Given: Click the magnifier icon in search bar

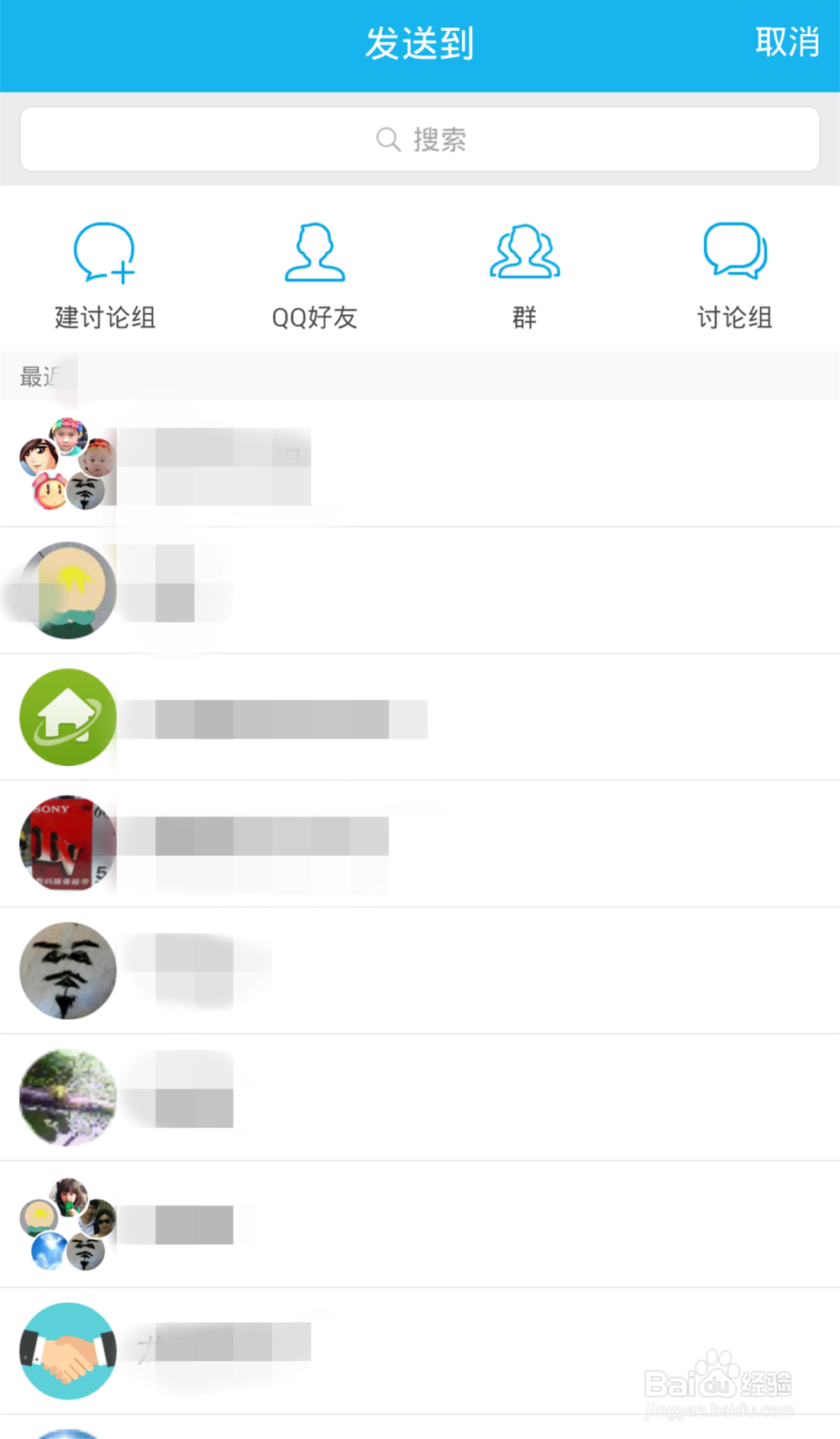Looking at the screenshot, I should (x=387, y=139).
